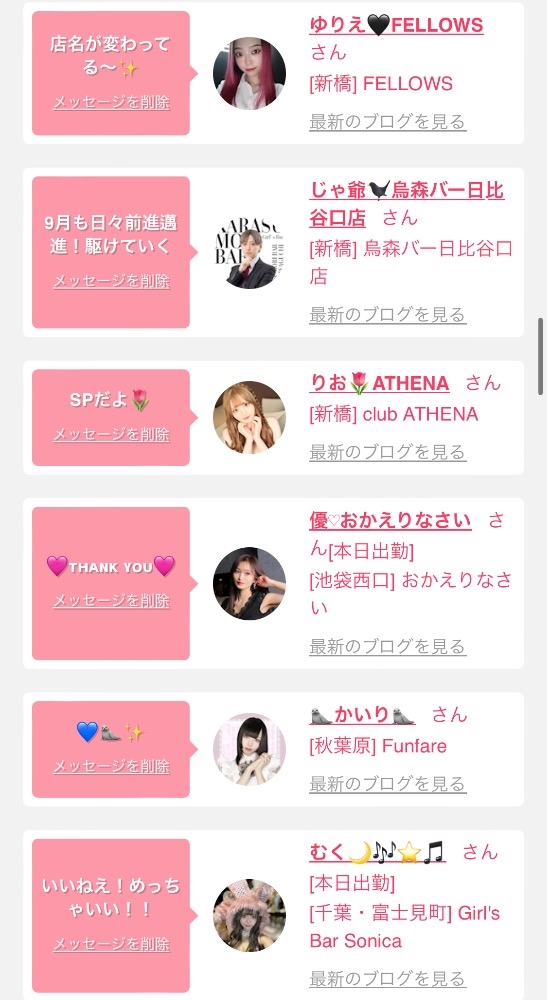
Task: Open りお ATHENA profile link
Action: [379, 383]
